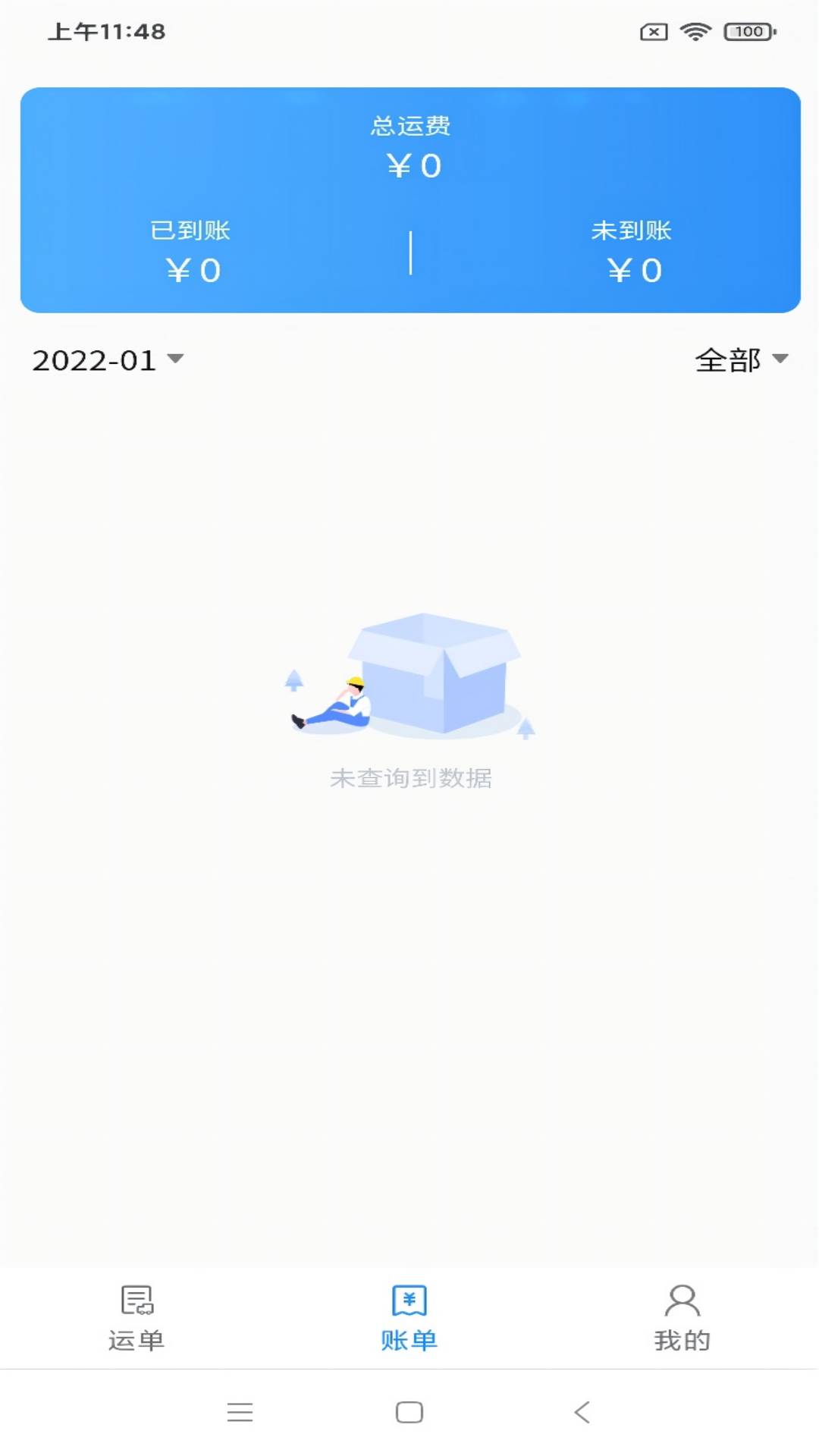This screenshot has width=819, height=1456.
Task: Select the 运单 waybill icon in bottom navigation
Action: click(x=135, y=1298)
